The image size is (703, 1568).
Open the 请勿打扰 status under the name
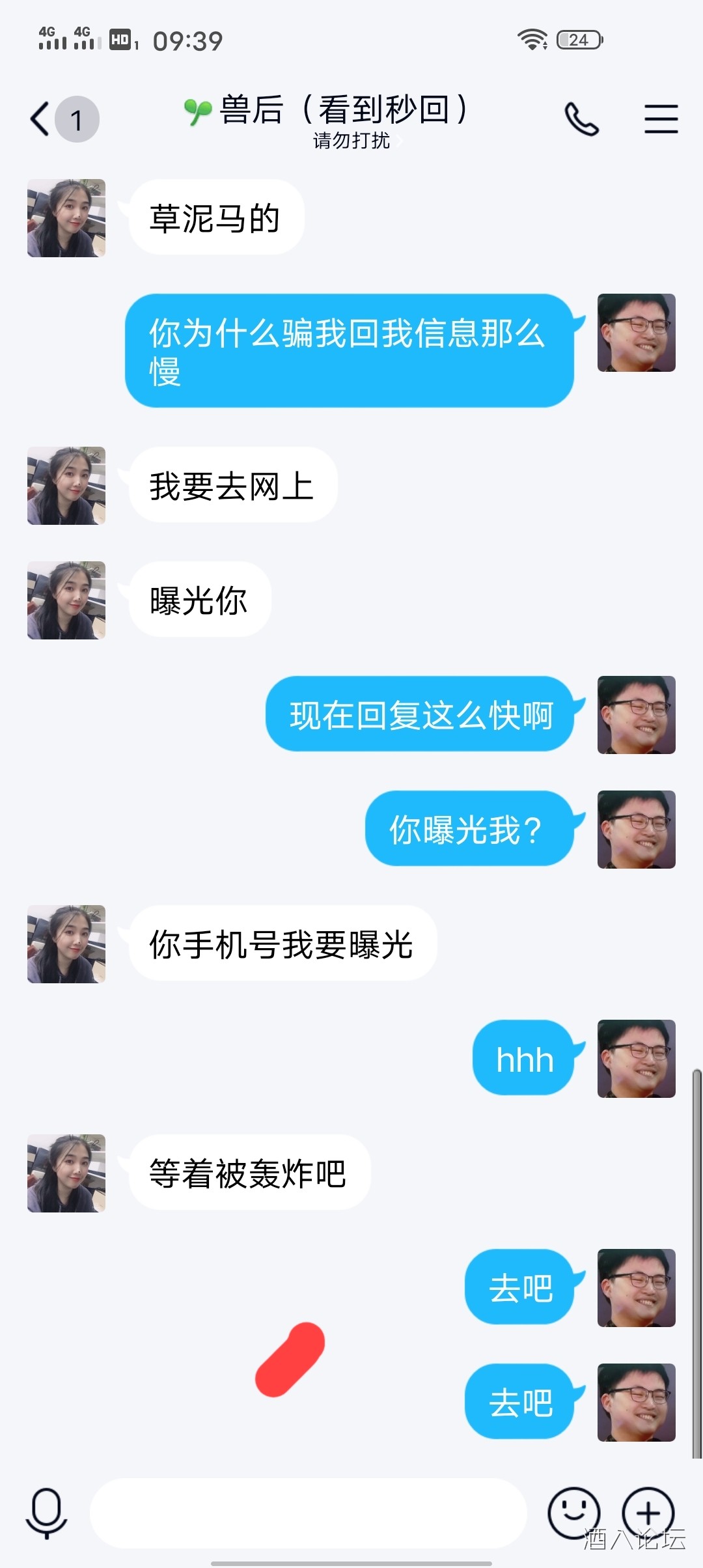click(355, 141)
